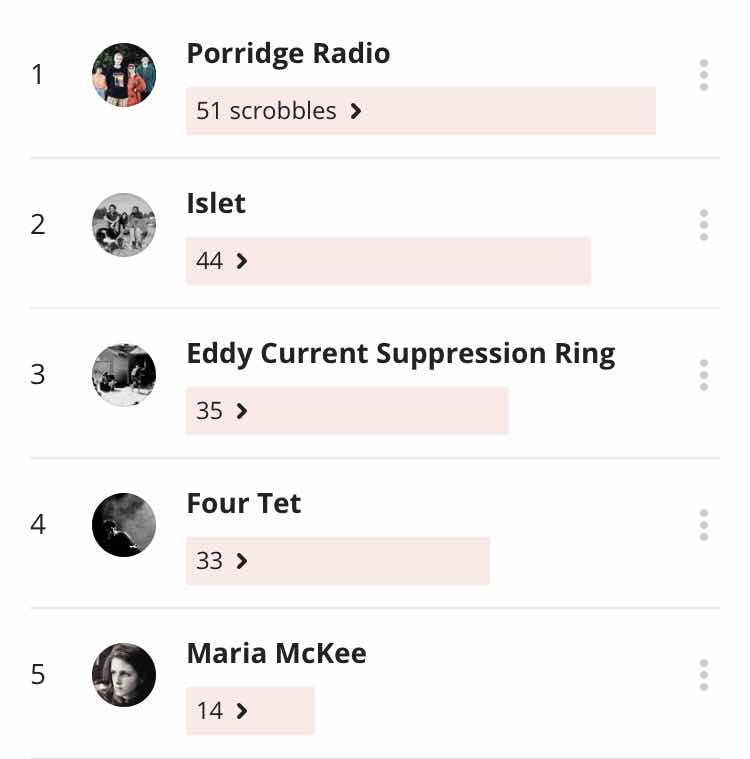Open Eddy Current Suppression Ring artist page
750x759 pixels.
(400, 353)
